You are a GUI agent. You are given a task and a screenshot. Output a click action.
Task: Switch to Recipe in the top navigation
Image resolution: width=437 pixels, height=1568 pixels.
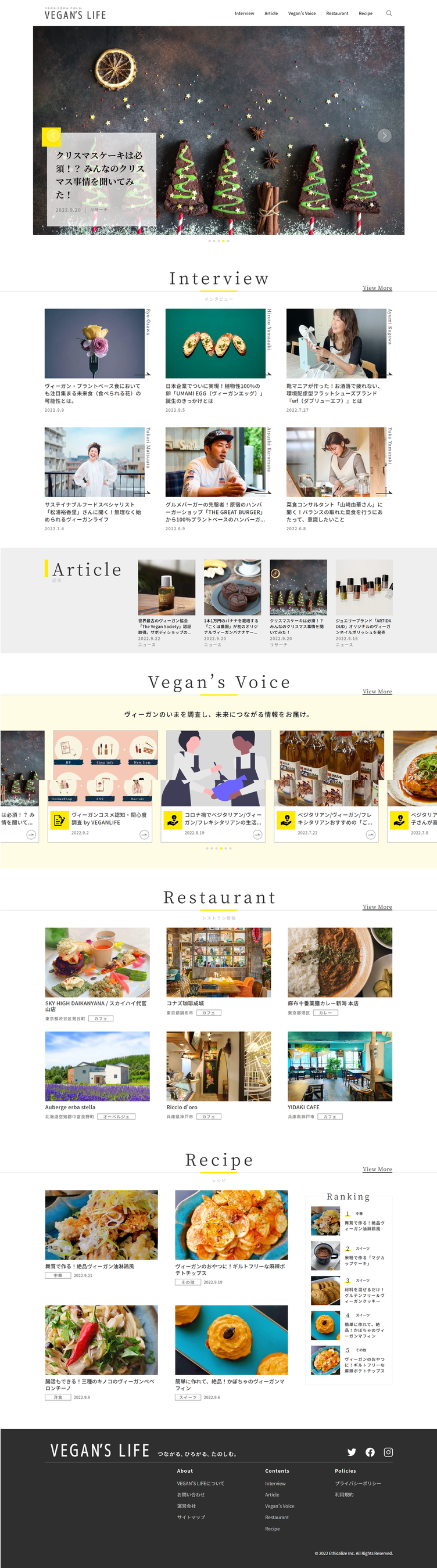point(366,13)
